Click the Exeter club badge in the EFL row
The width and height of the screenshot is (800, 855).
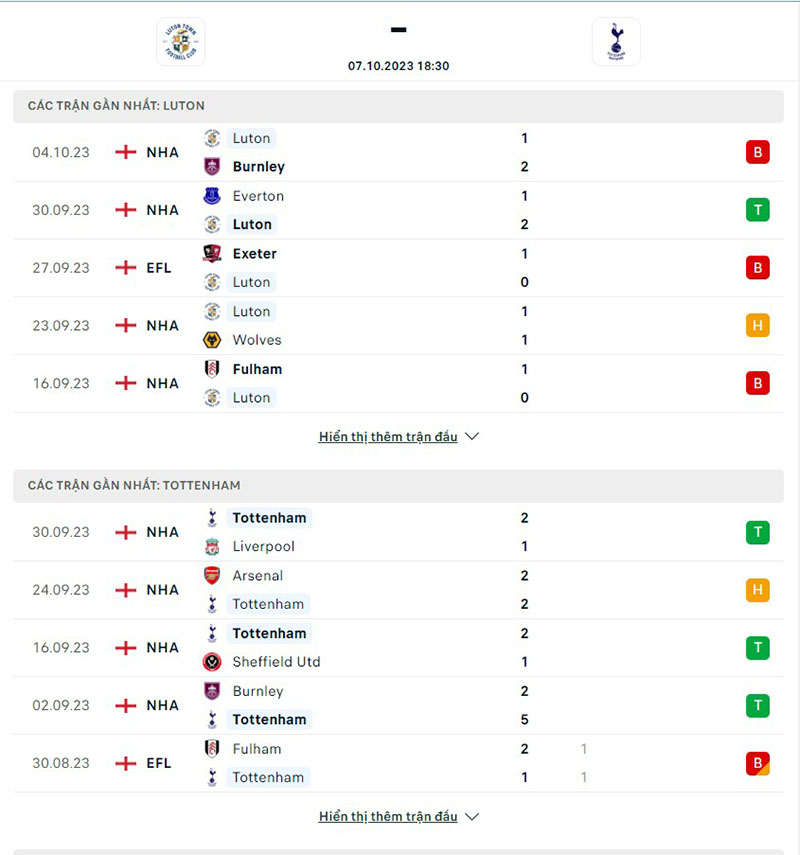[213, 253]
